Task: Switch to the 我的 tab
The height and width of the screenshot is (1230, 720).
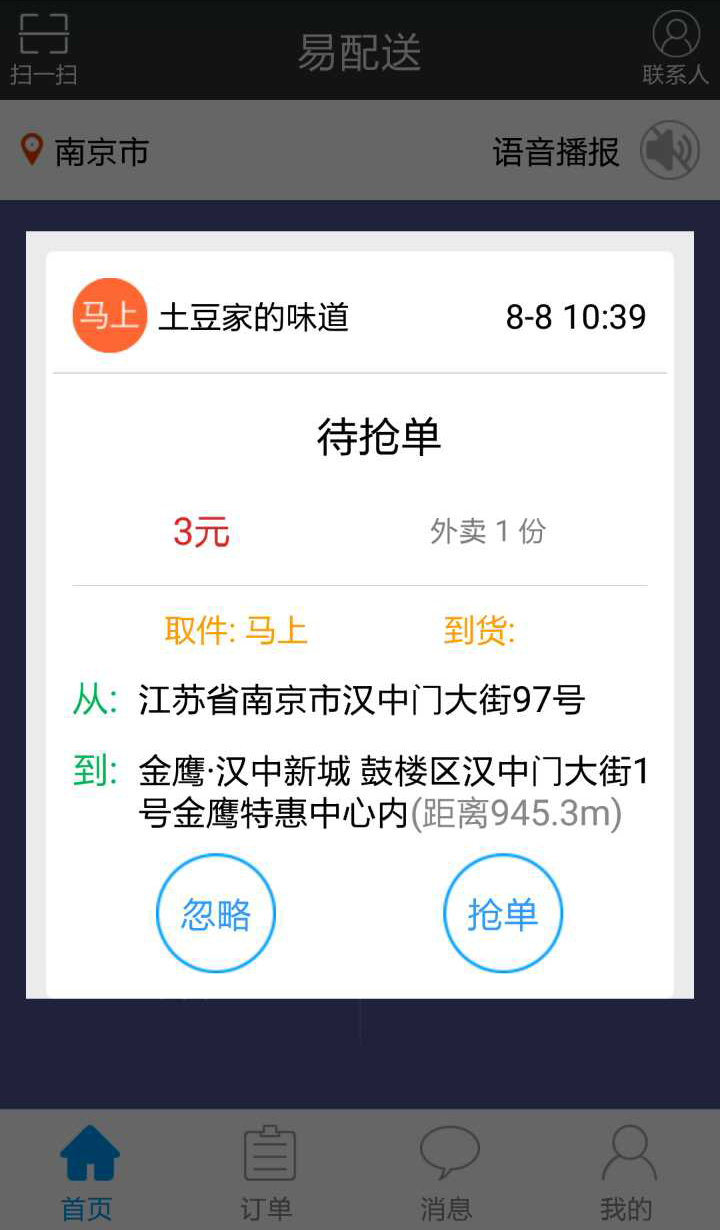Action: click(628, 1172)
